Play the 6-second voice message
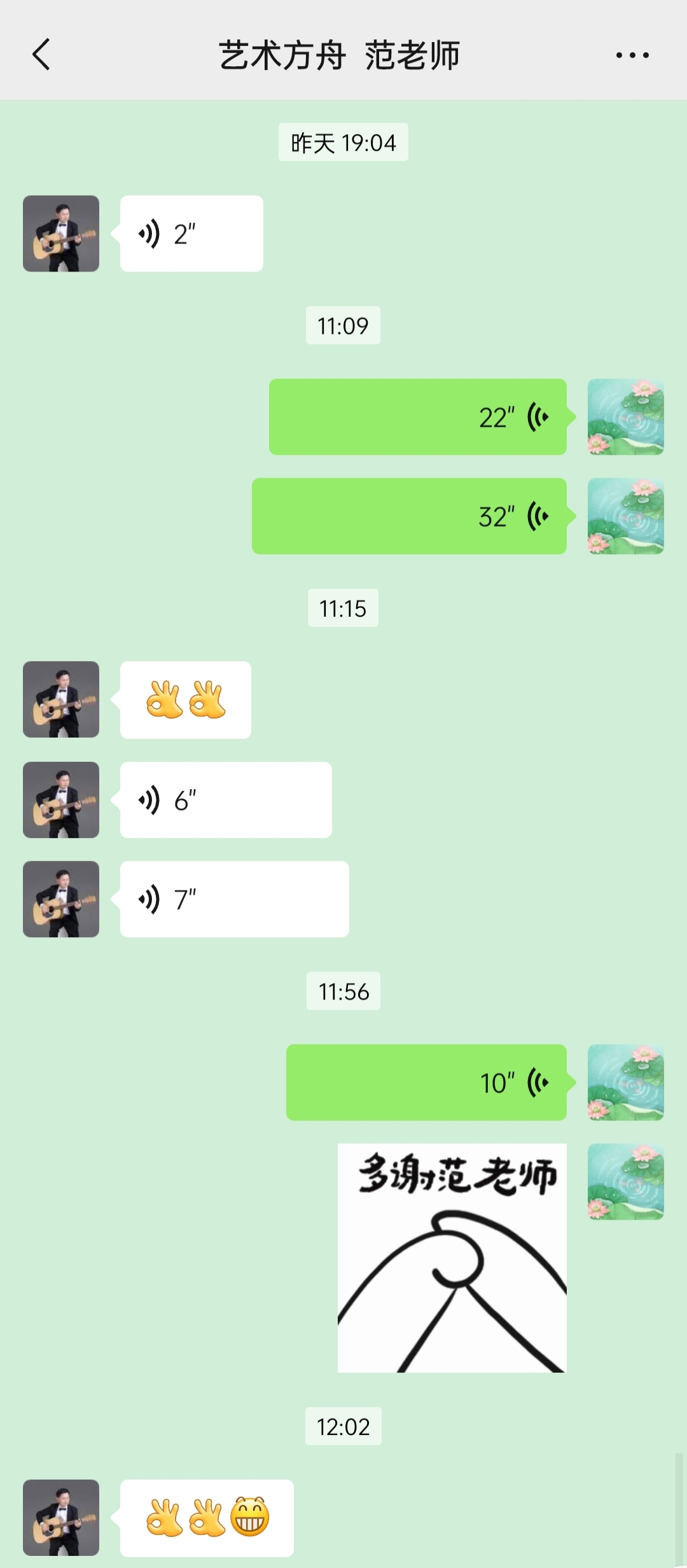 point(226,800)
